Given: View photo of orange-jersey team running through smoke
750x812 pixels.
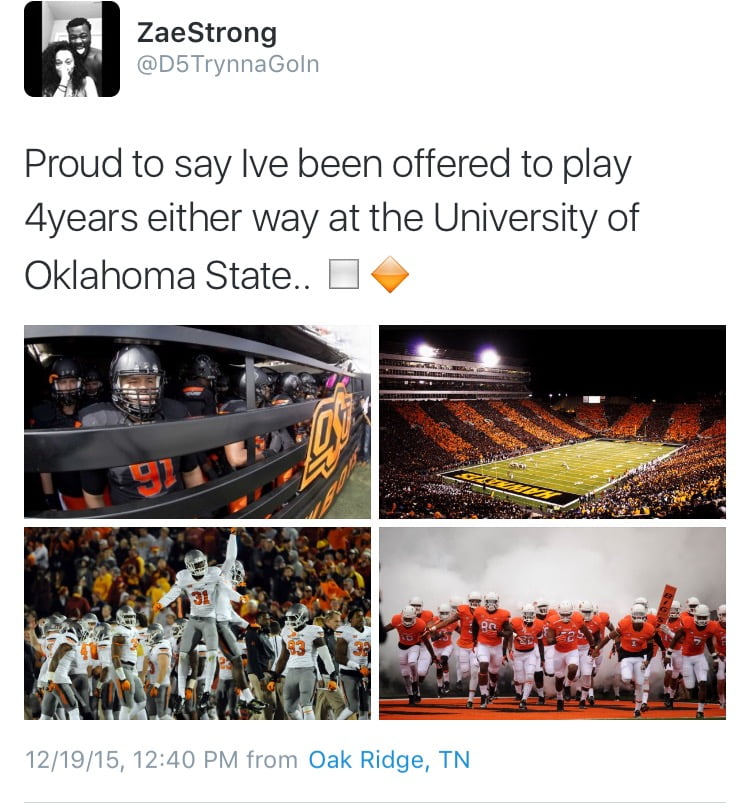Looking at the screenshot, I should 552,623.
